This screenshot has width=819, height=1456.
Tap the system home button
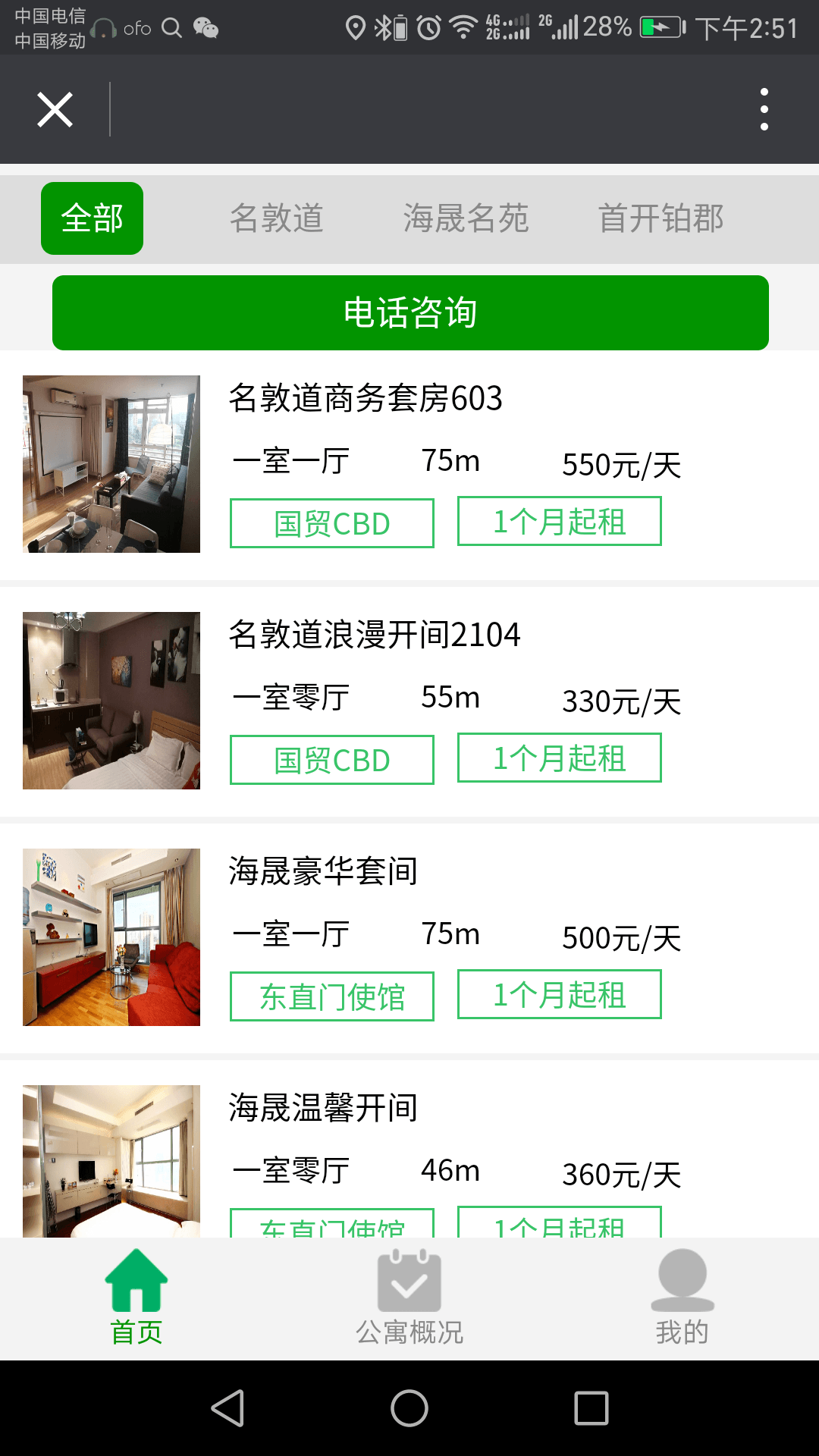409,1408
